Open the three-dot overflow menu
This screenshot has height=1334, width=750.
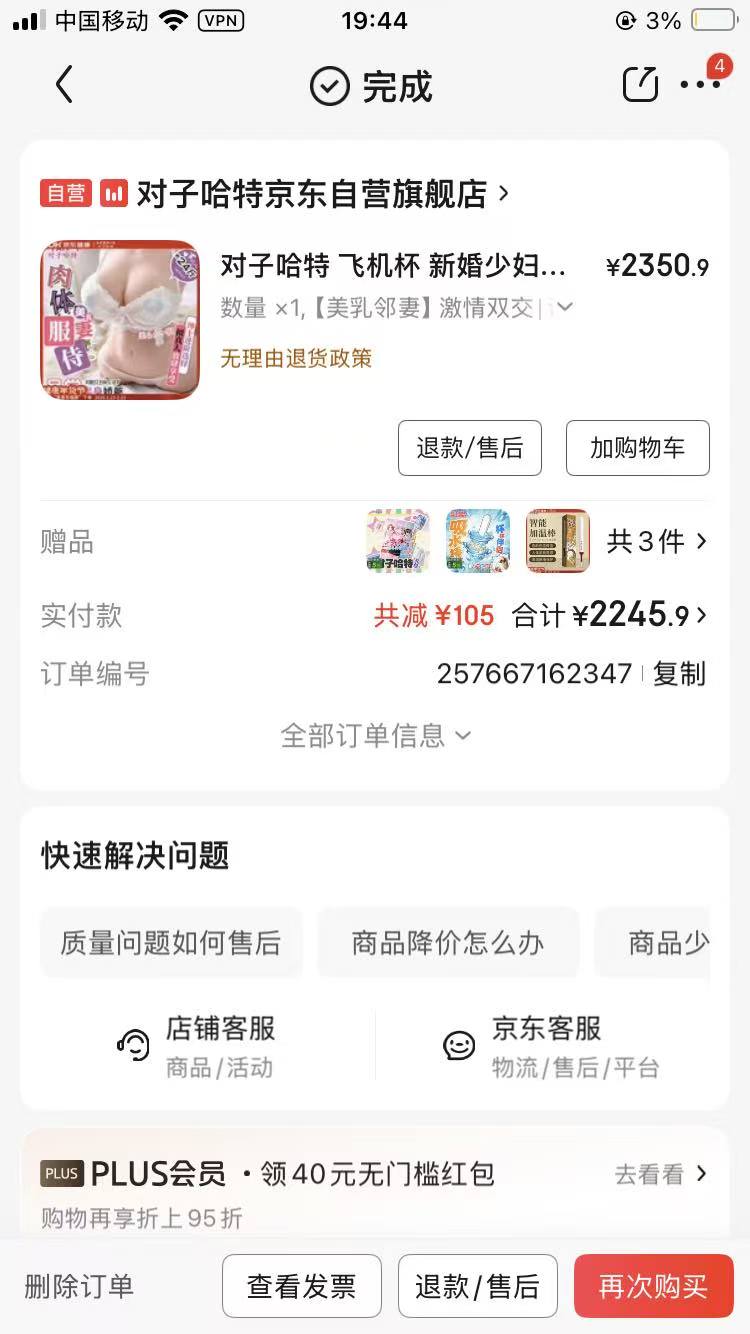[699, 85]
